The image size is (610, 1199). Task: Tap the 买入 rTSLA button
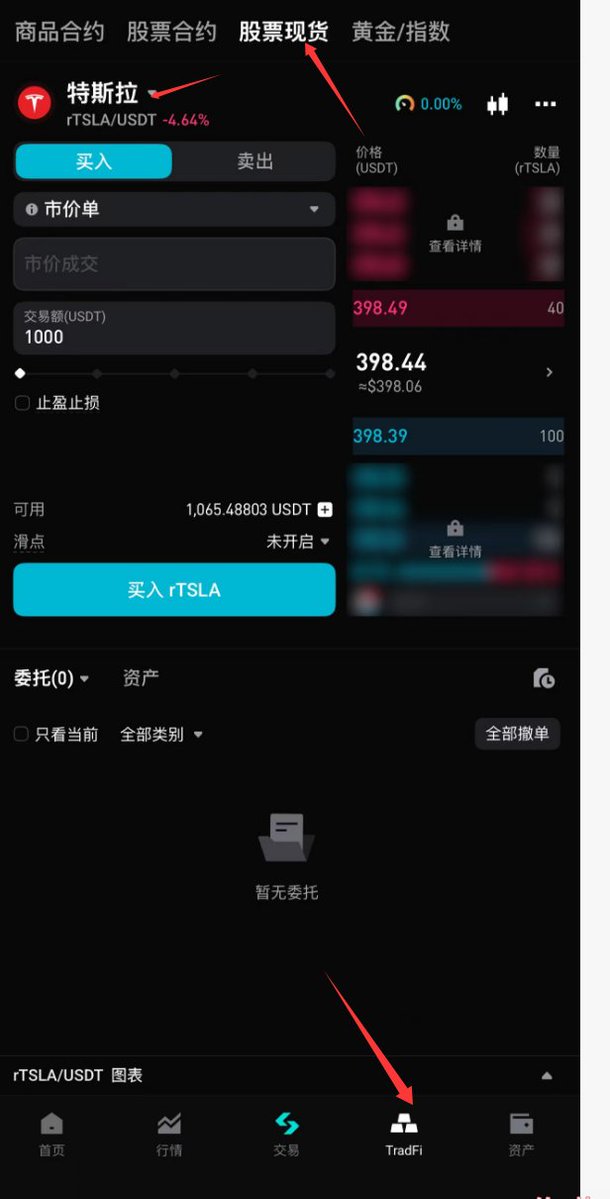coord(174,590)
